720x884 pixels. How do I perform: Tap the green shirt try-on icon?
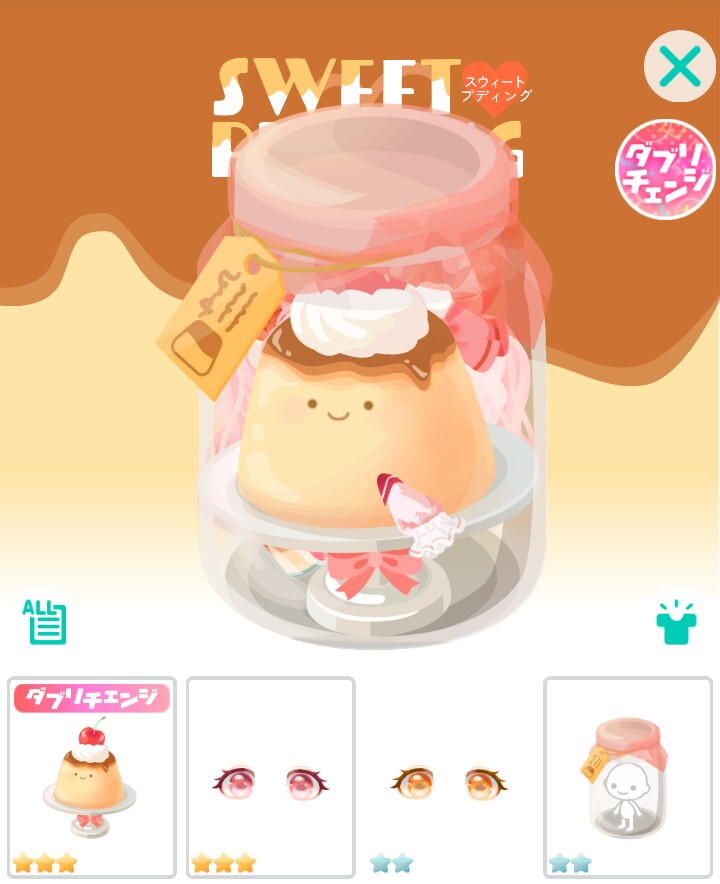click(x=675, y=621)
